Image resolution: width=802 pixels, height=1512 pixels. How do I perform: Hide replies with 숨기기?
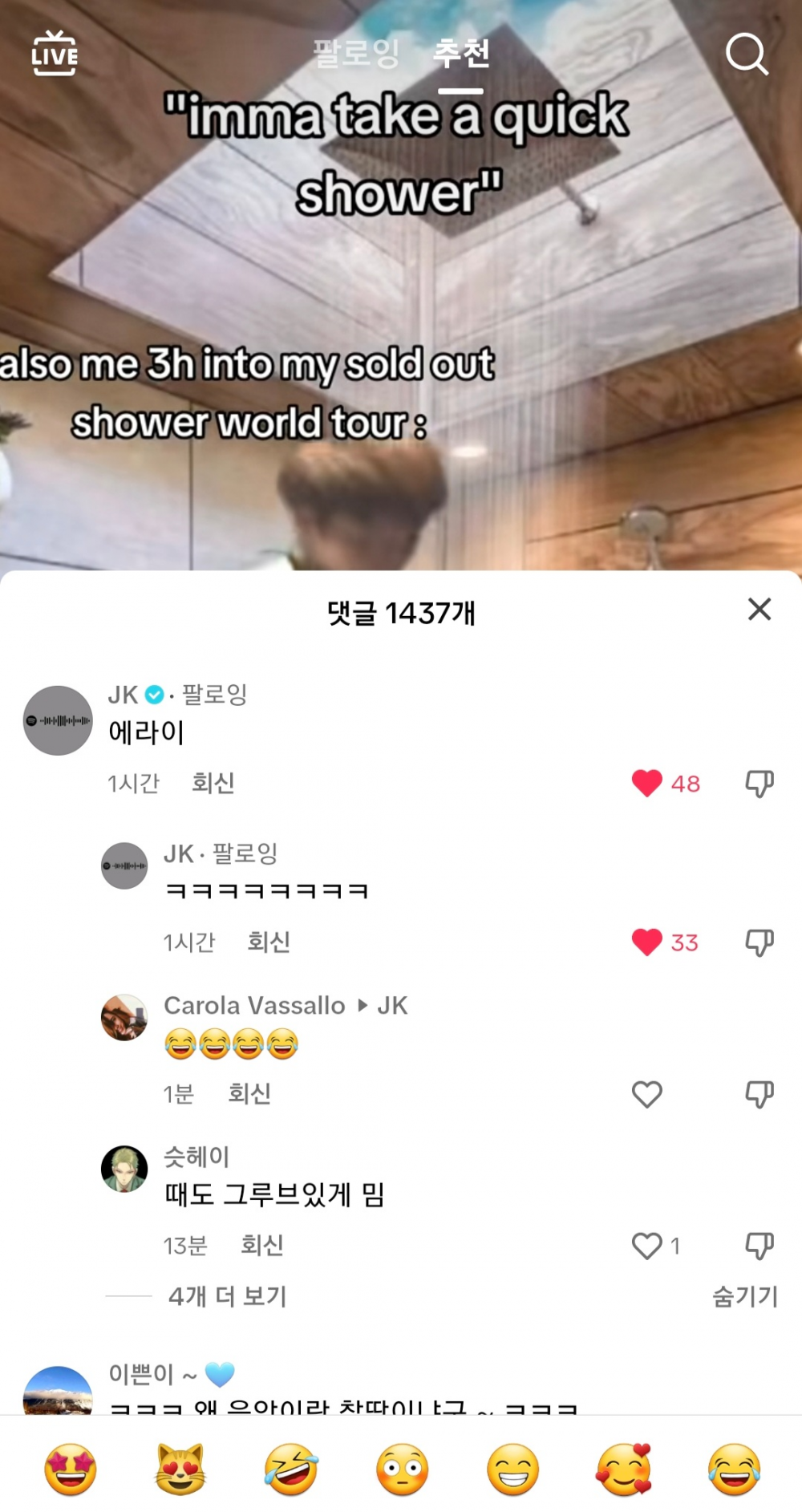coord(745,1296)
